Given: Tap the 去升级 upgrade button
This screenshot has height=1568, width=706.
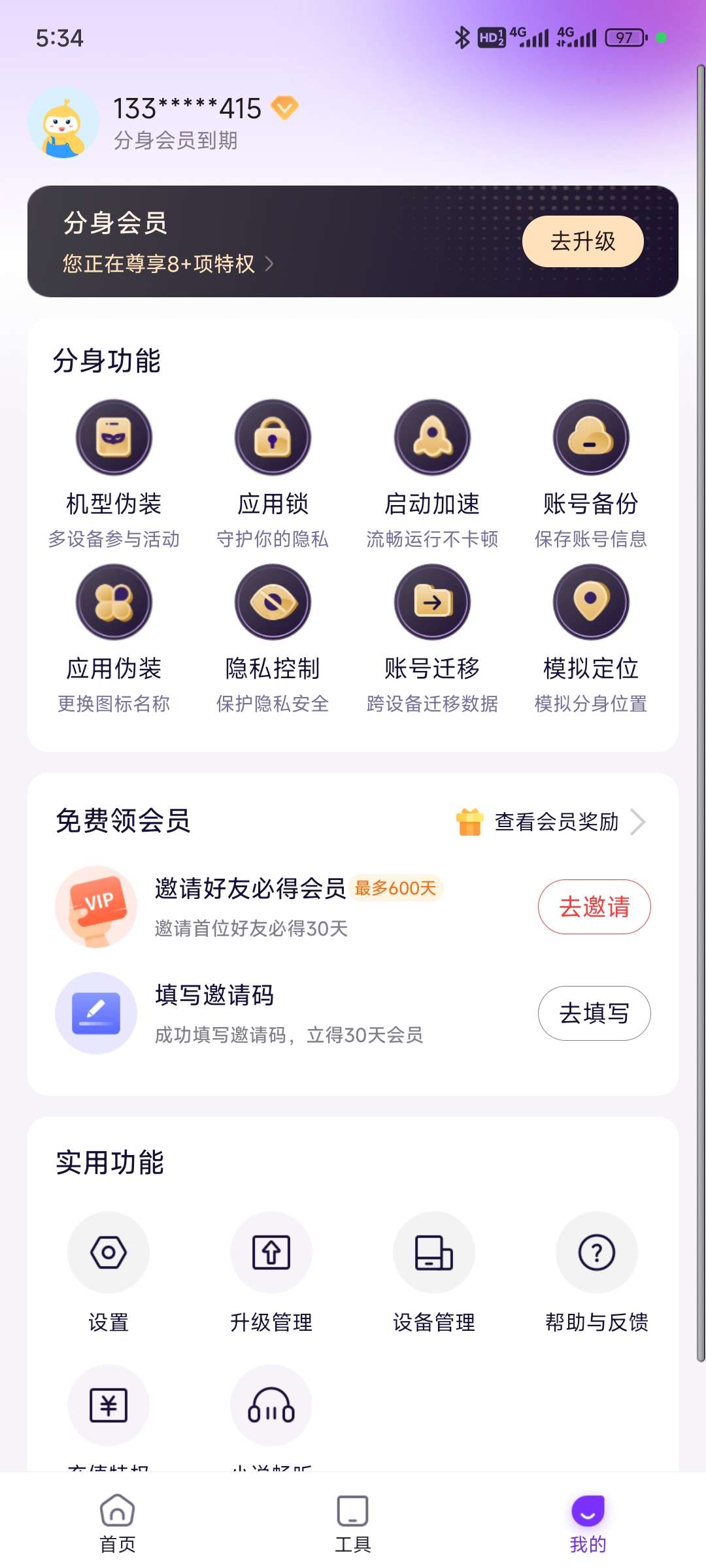Looking at the screenshot, I should coord(582,241).
